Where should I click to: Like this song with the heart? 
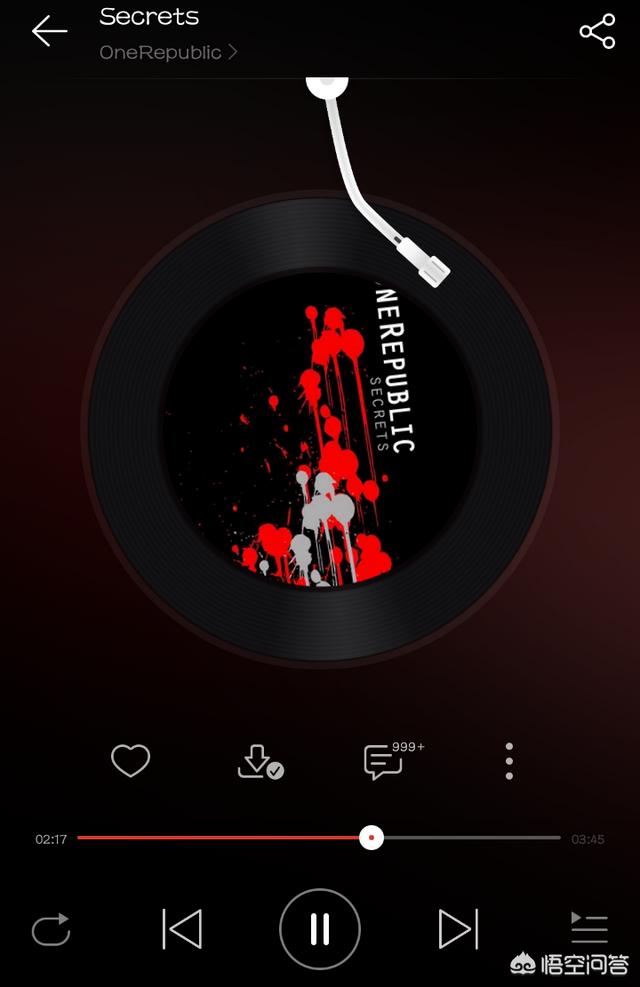pos(130,762)
